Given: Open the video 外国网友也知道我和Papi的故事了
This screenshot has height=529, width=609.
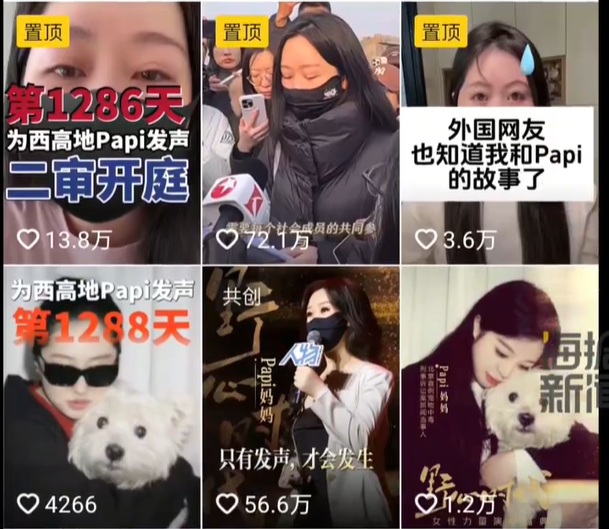Looking at the screenshot, I should point(503,130).
